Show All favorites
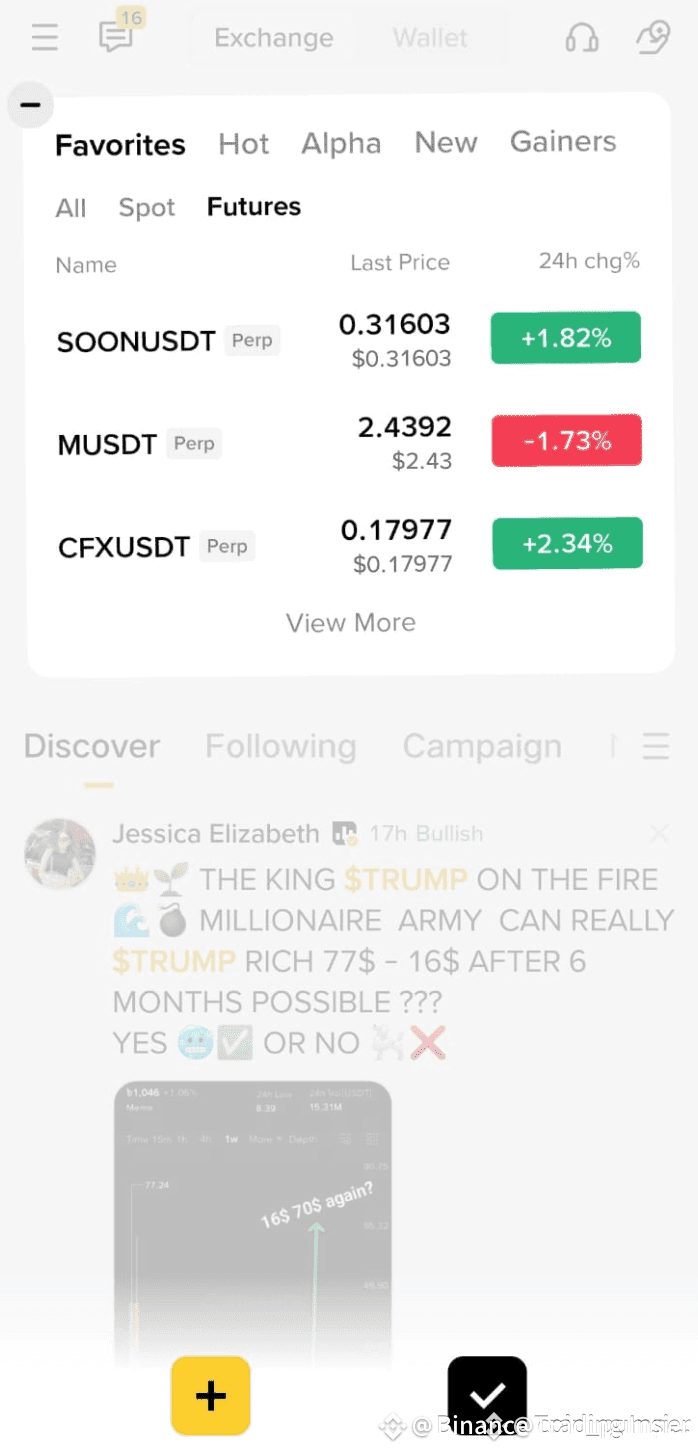 [71, 208]
